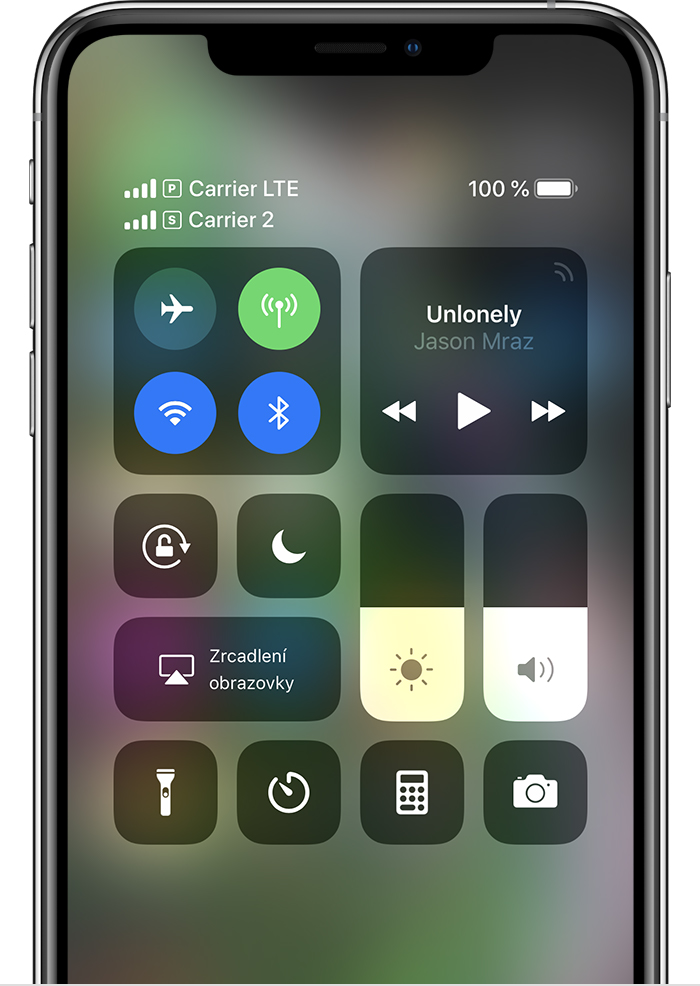700x986 pixels.
Task: Open the Camera
Action: [x=535, y=792]
